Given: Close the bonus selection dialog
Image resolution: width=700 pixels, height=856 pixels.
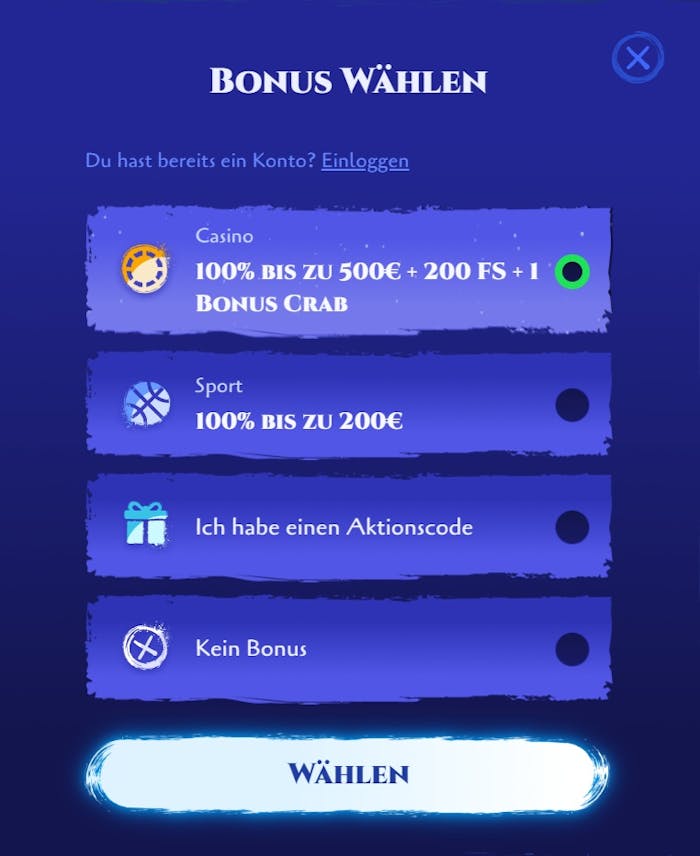Looking at the screenshot, I should (637, 58).
